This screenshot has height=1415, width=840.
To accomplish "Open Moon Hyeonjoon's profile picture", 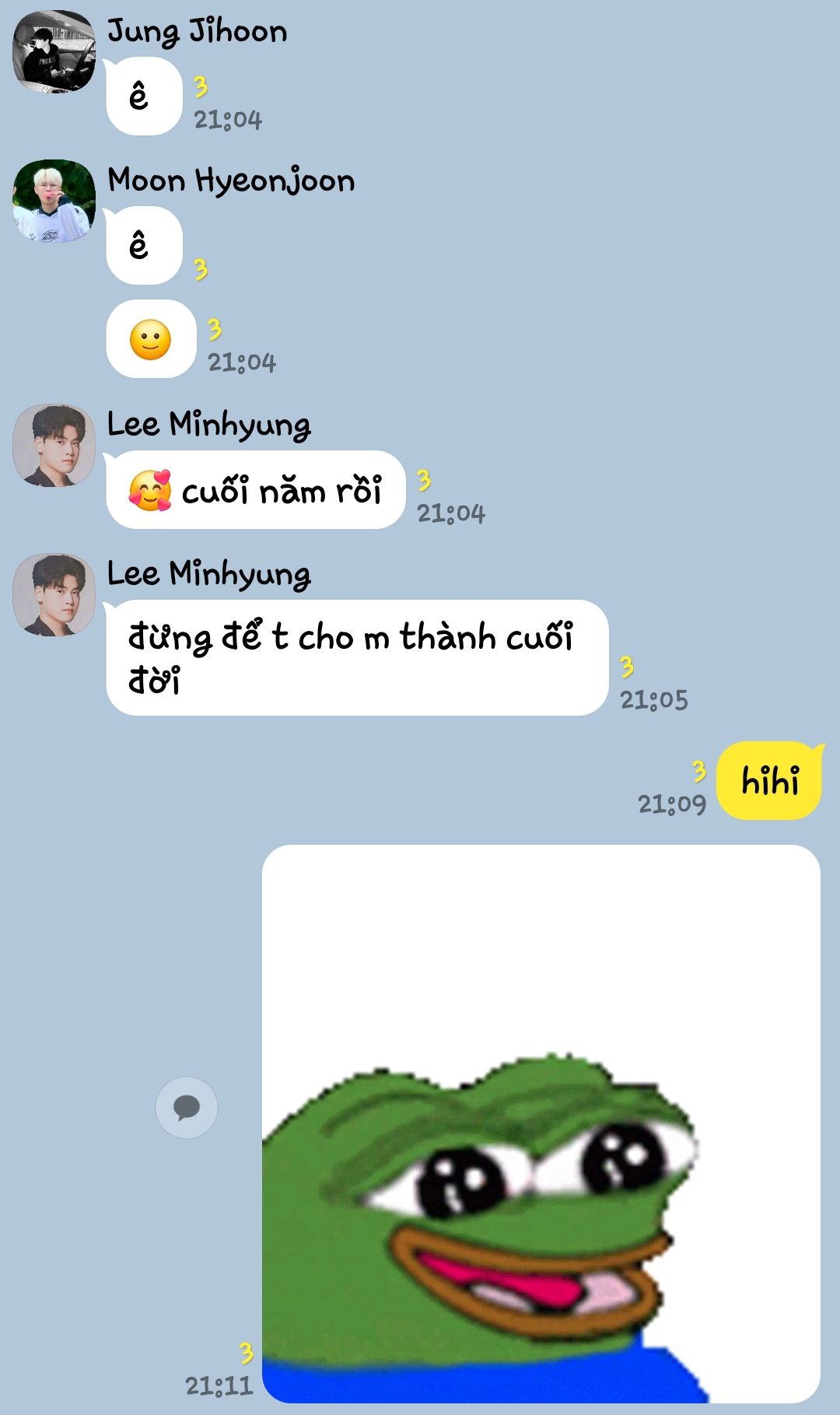I will pyautogui.click(x=54, y=201).
